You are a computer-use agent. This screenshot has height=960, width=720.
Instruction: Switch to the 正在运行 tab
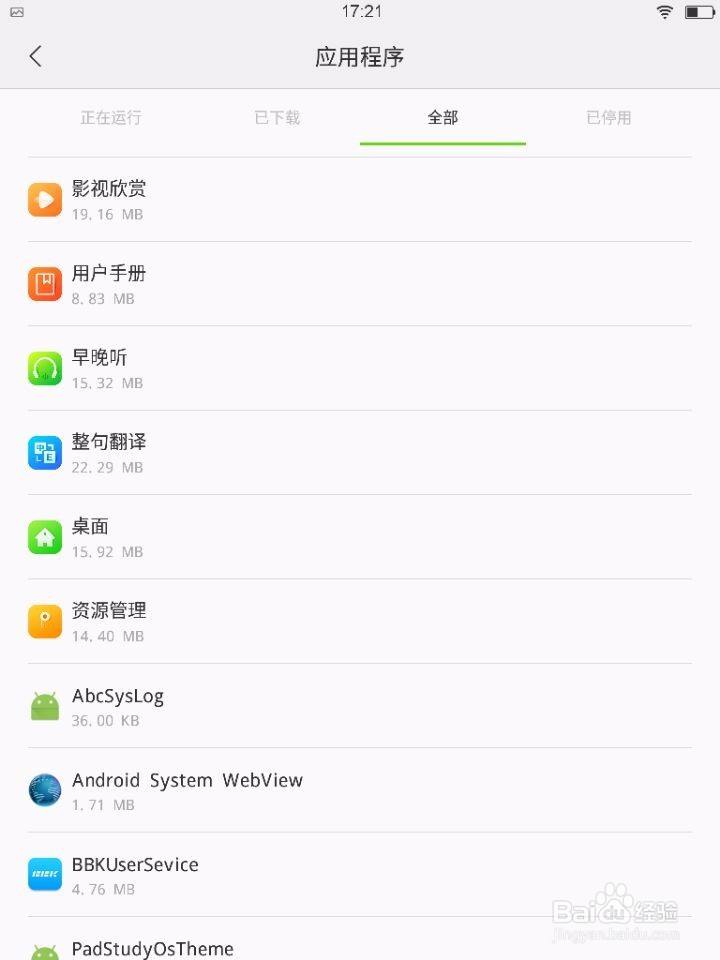click(x=110, y=117)
